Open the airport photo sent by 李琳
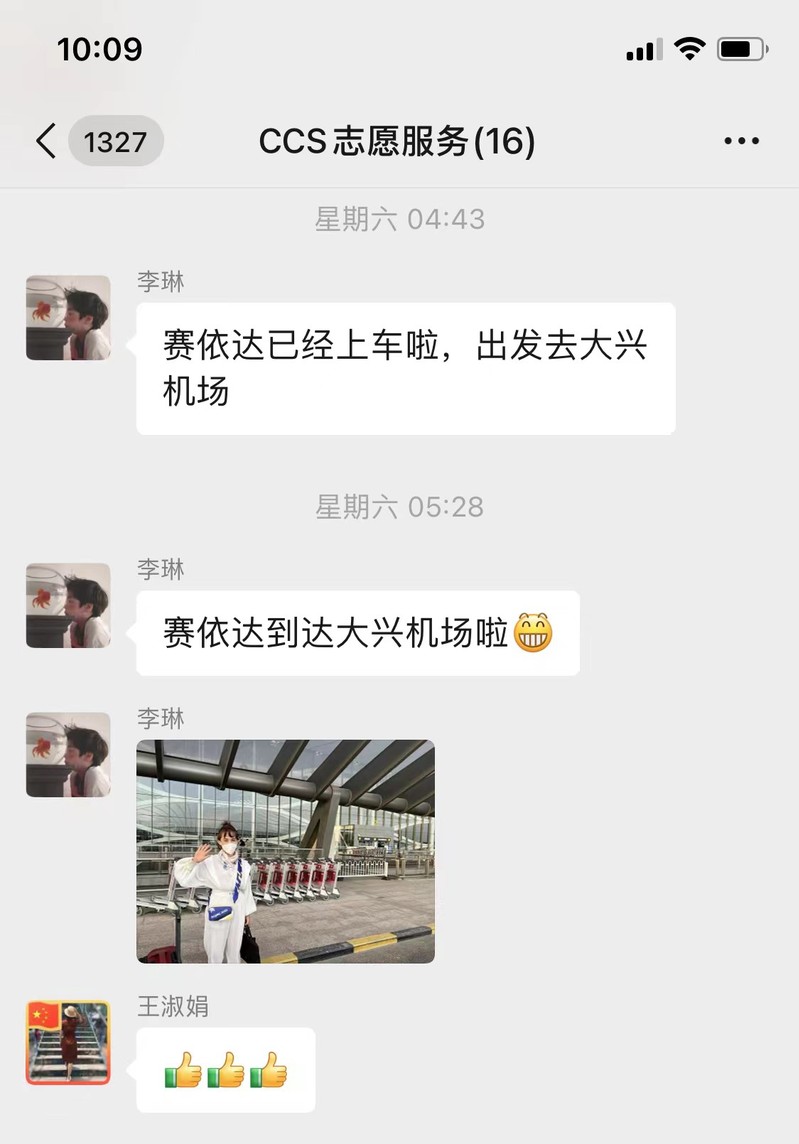 [285, 851]
